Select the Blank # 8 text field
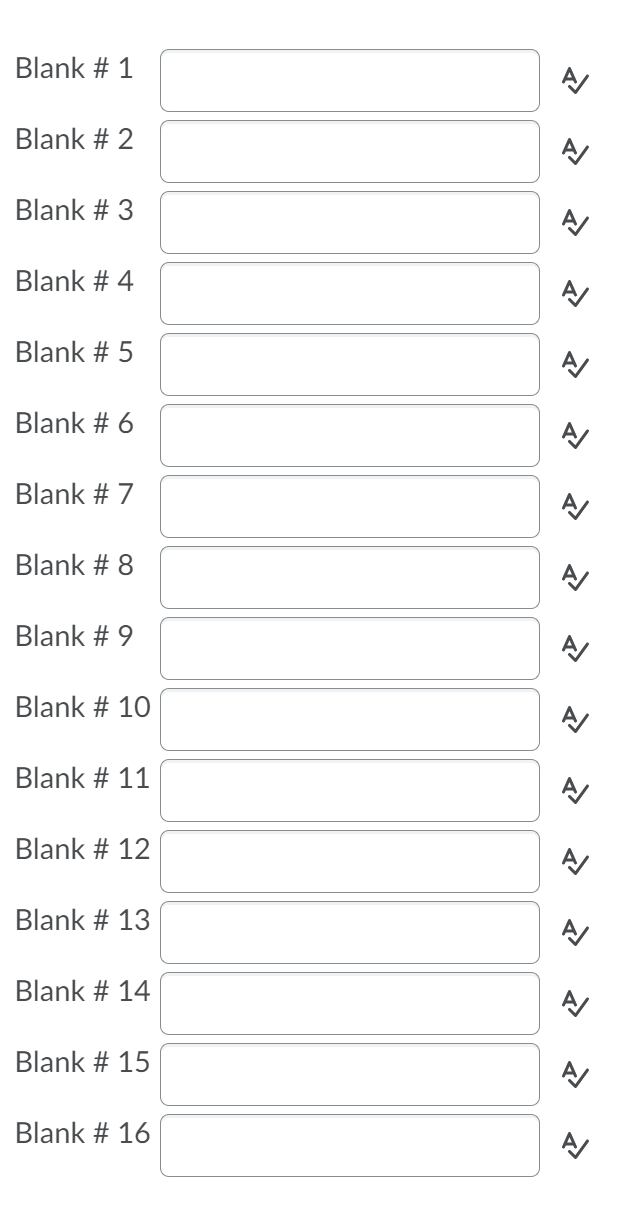This screenshot has width=626, height=1216. click(x=349, y=578)
